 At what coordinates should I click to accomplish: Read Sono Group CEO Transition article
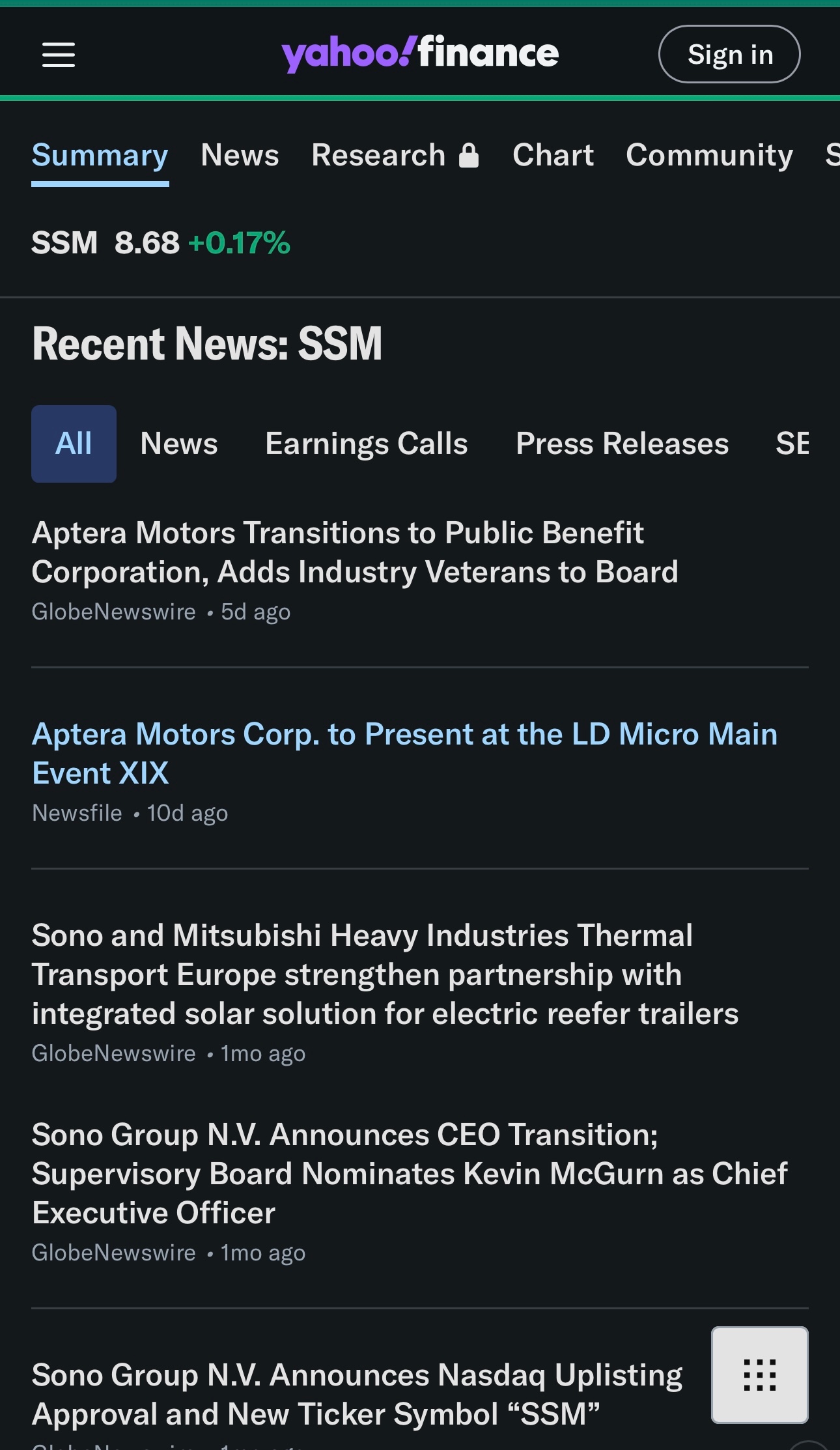(409, 1174)
